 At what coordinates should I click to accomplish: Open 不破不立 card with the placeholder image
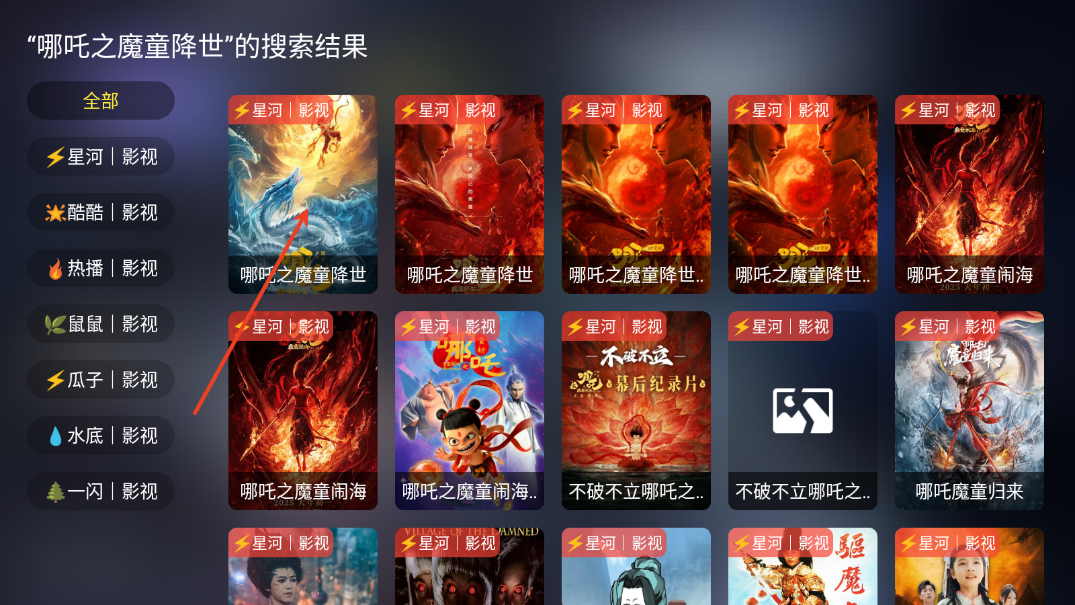tap(803, 411)
